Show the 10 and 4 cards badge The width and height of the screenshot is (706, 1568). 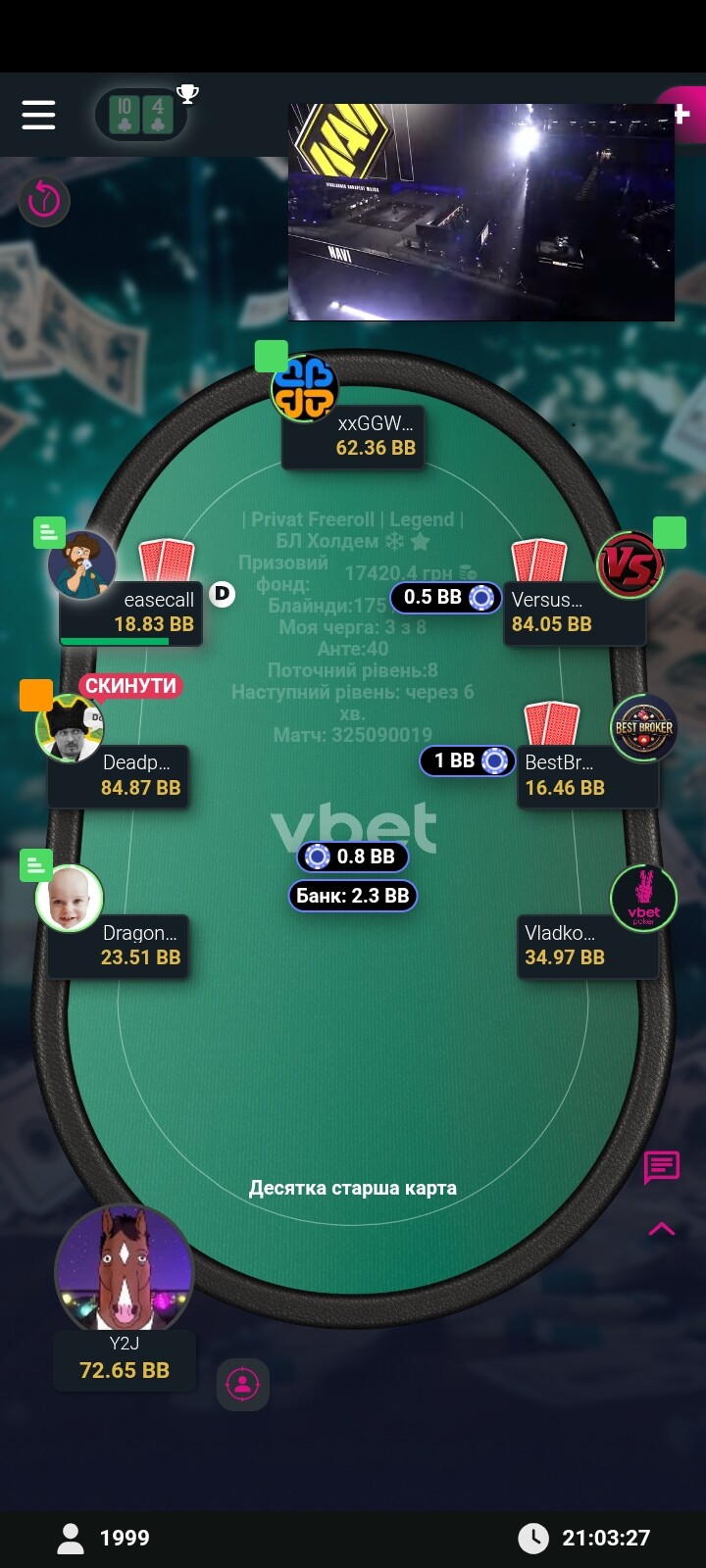click(141, 115)
